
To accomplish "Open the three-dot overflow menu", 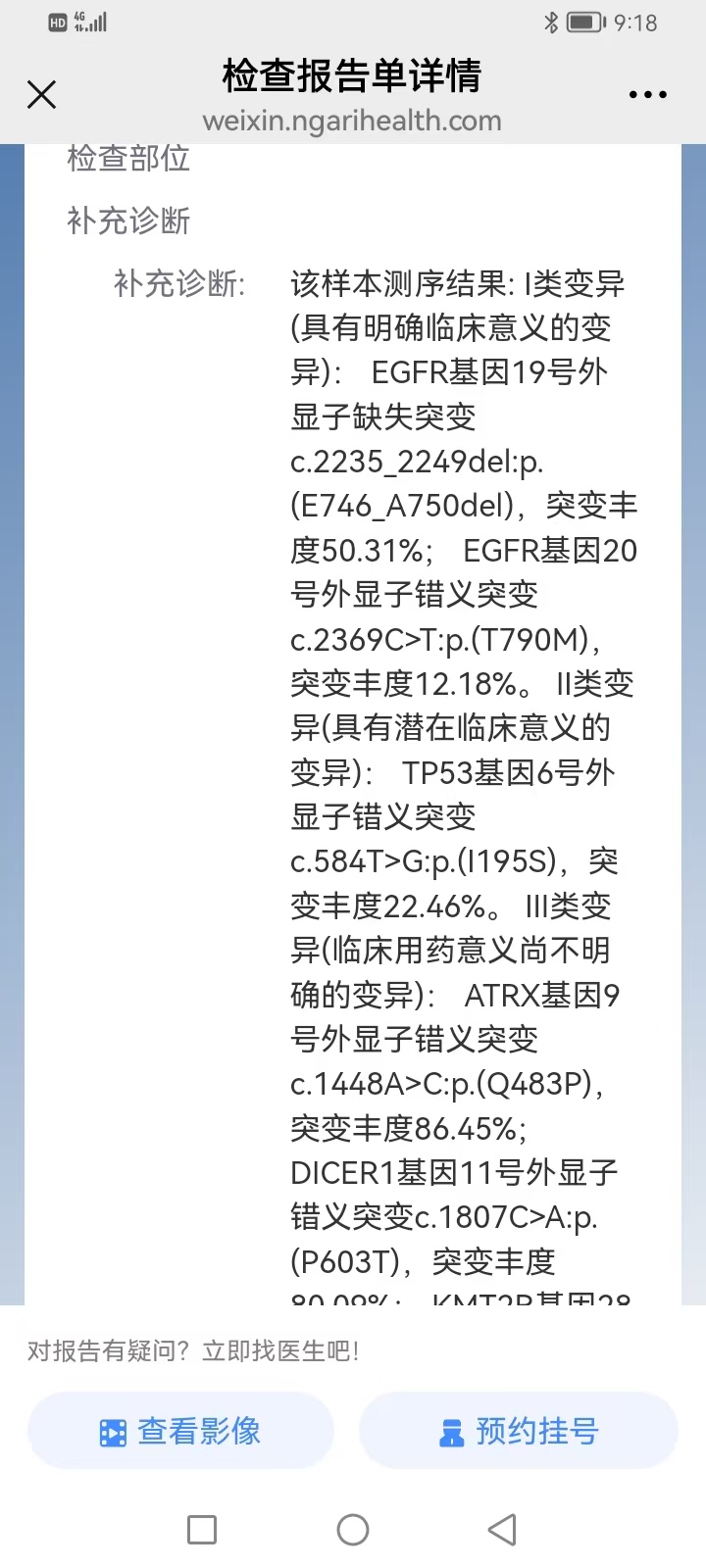I will click(647, 95).
